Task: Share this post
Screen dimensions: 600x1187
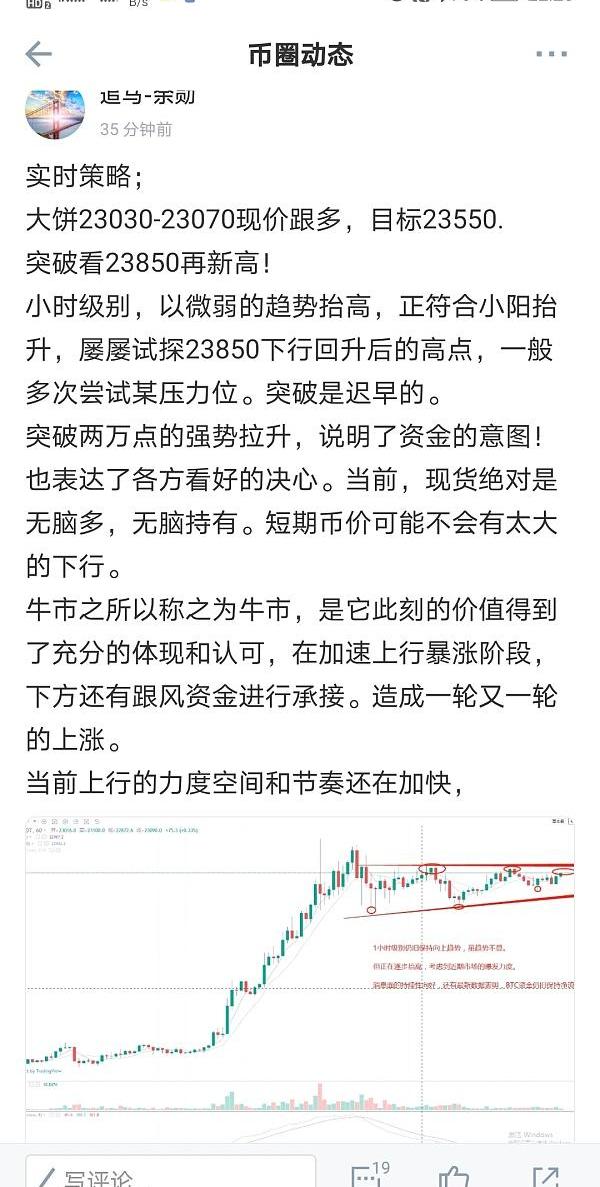Action: [x=546, y=1176]
